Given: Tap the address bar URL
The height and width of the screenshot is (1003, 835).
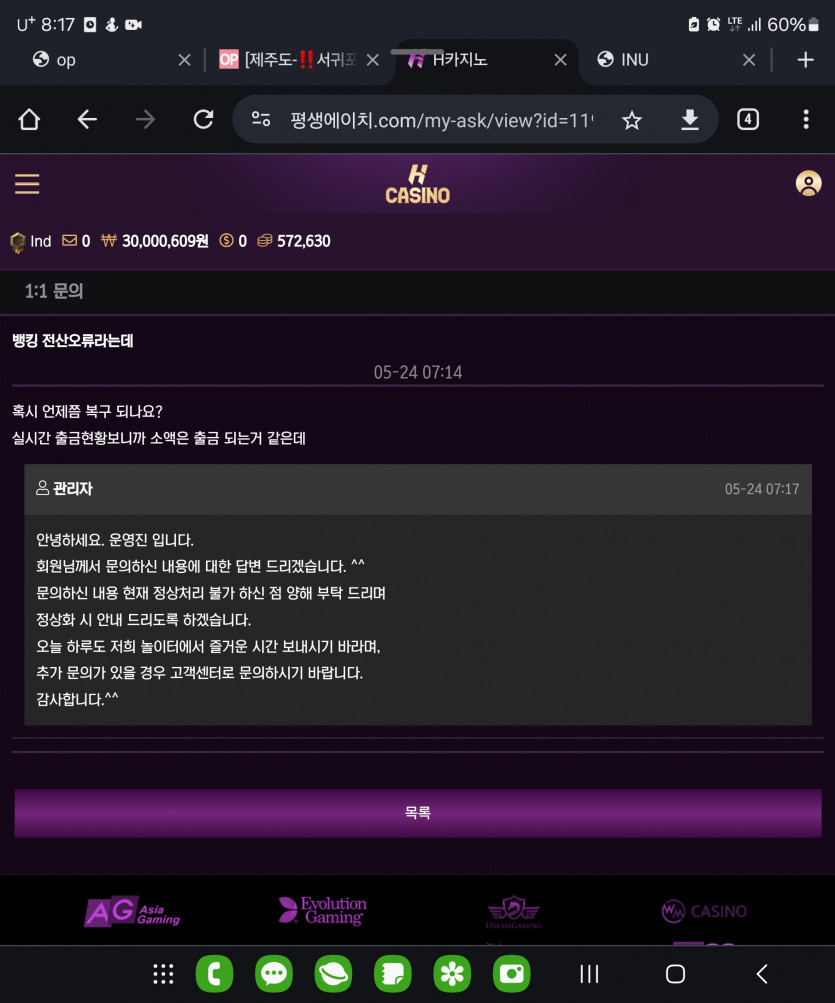Looking at the screenshot, I should click(x=440, y=120).
